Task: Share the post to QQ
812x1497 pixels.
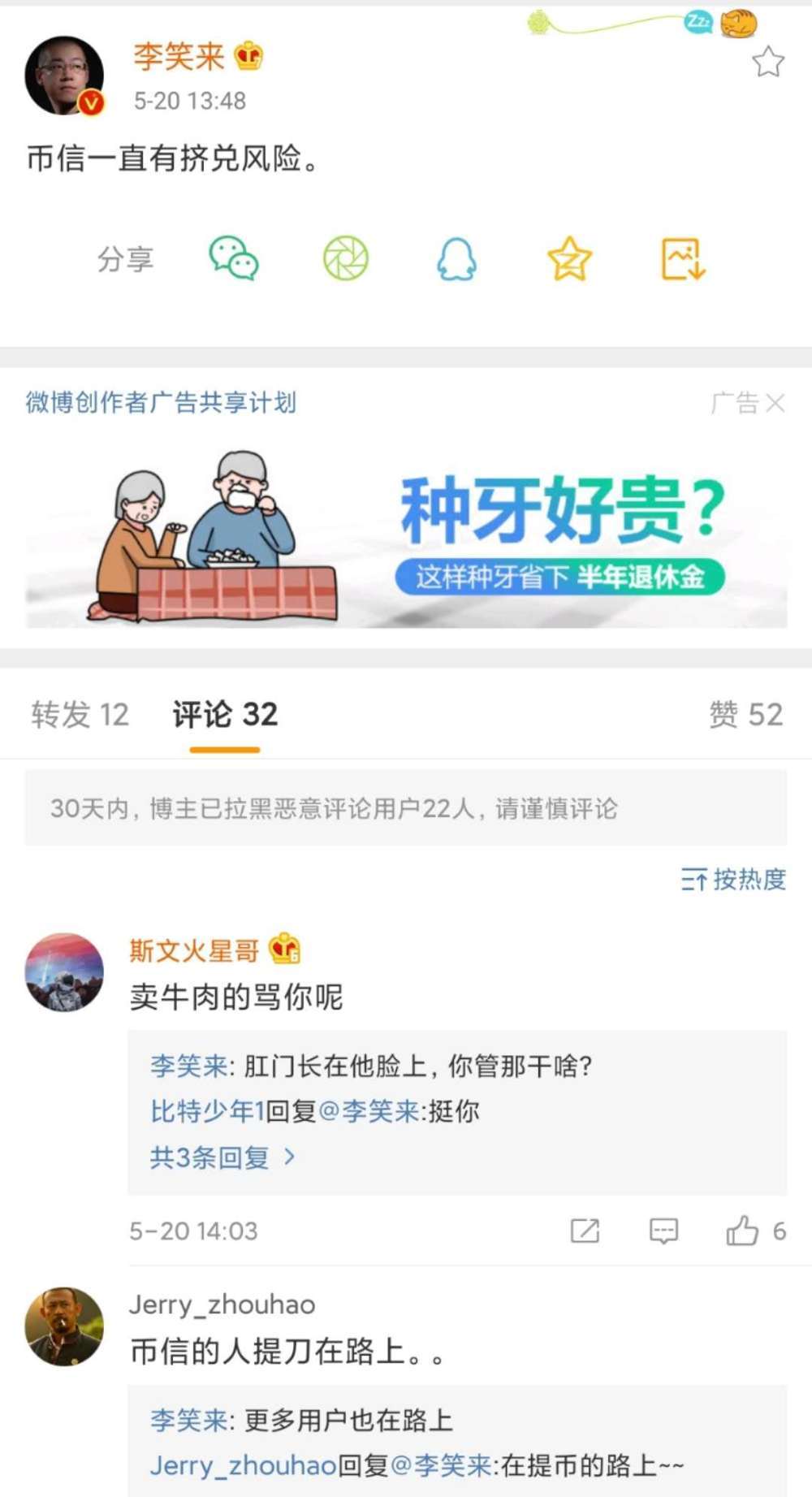Action: point(457,259)
